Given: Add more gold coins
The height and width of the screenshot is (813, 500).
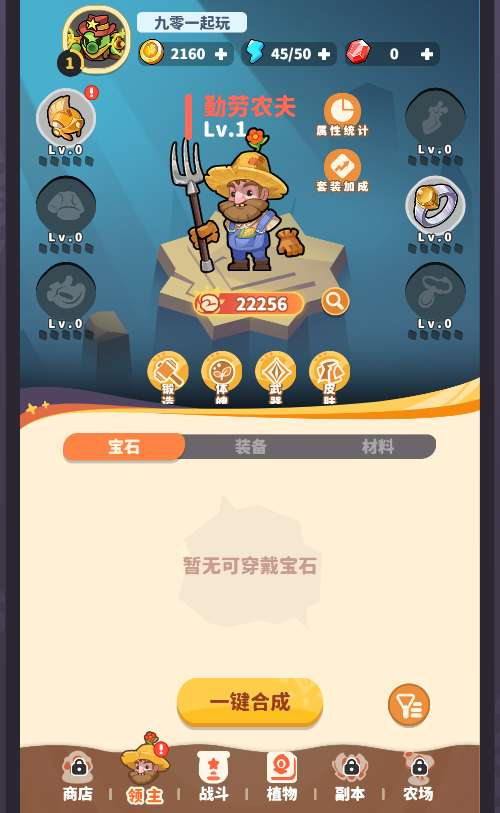Looking at the screenshot, I should (x=220, y=54).
